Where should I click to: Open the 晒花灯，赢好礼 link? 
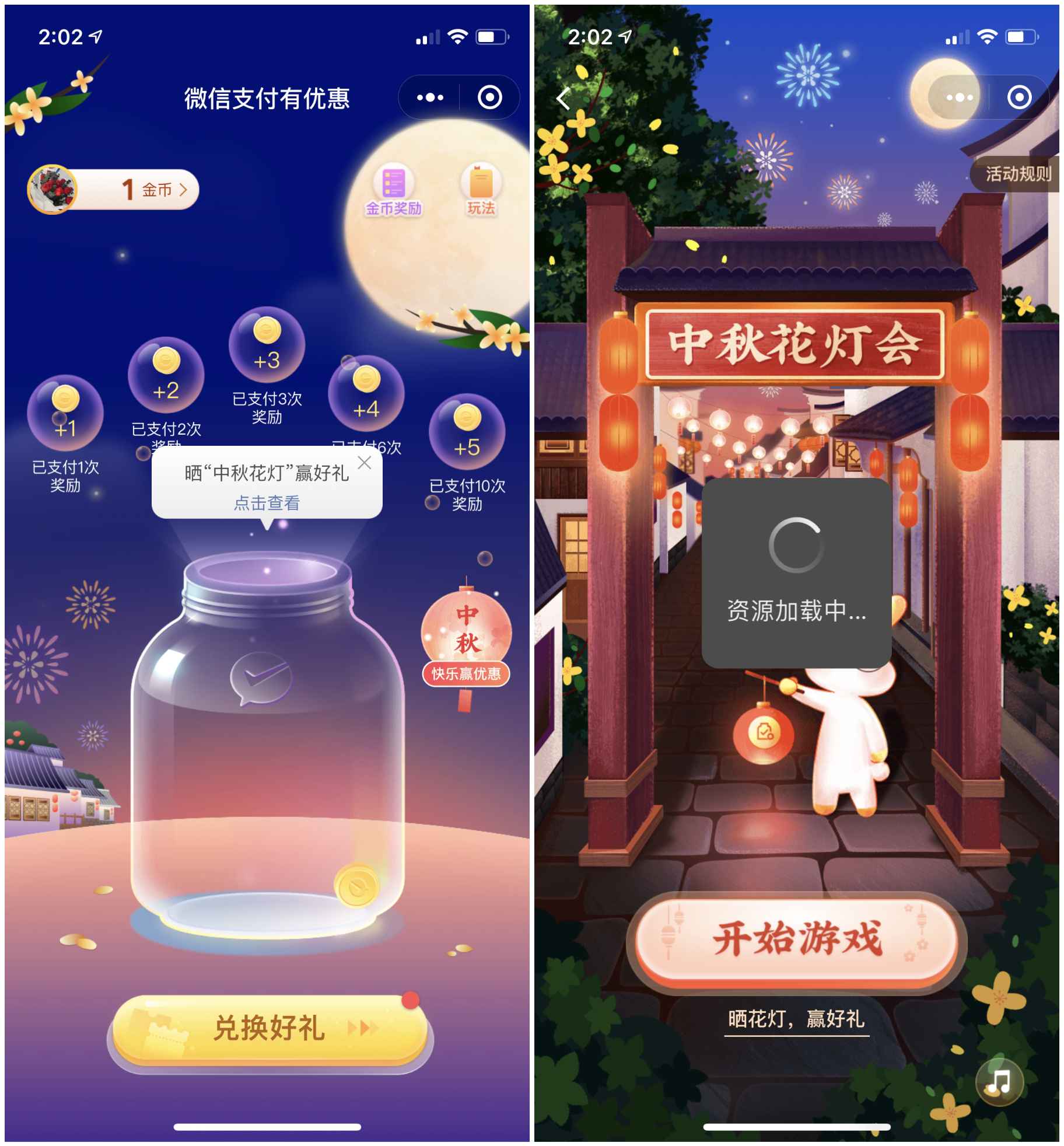796,1019
